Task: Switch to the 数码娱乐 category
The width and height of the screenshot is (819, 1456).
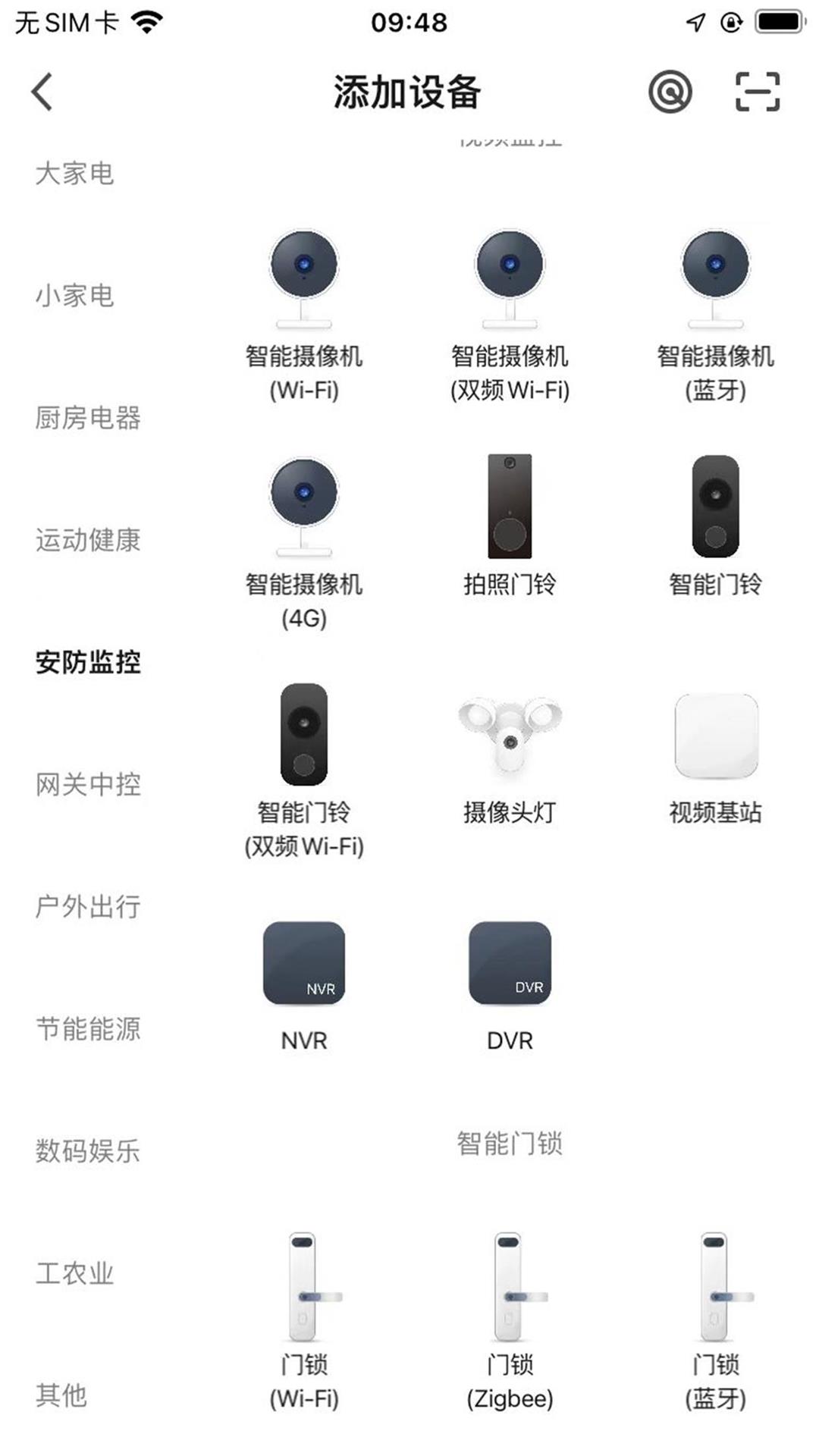Action: [88, 1151]
